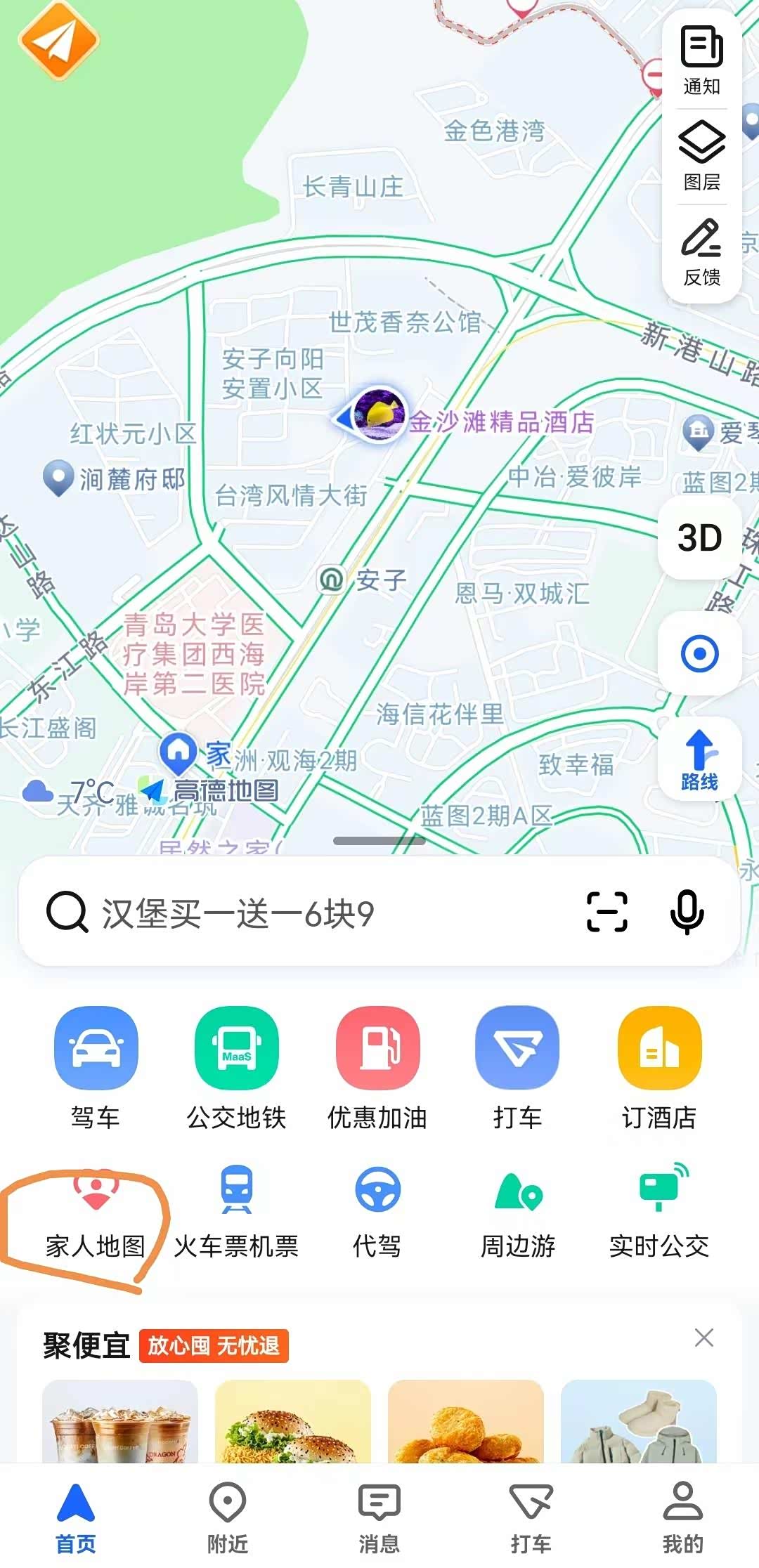759x1568 pixels.
Task: Switch the map to 3D view
Action: 699,538
